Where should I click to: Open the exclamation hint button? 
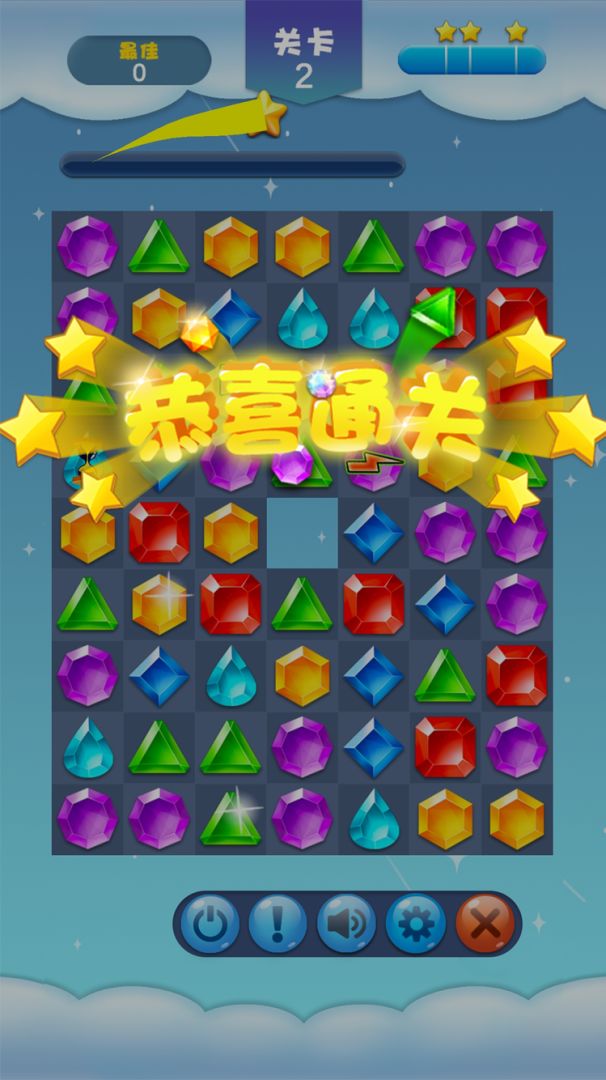tap(278, 923)
